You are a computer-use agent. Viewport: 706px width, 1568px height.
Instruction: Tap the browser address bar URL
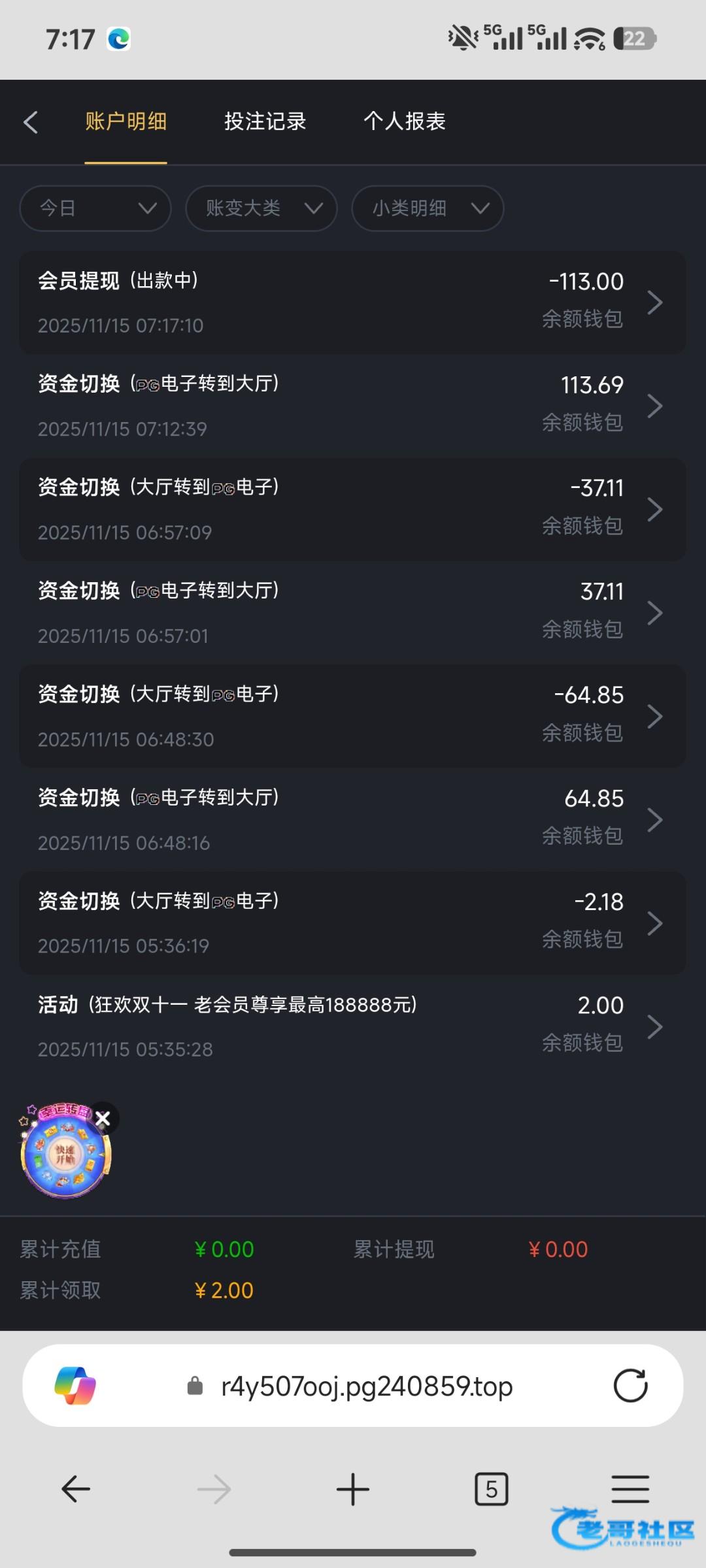pyautogui.click(x=367, y=1386)
